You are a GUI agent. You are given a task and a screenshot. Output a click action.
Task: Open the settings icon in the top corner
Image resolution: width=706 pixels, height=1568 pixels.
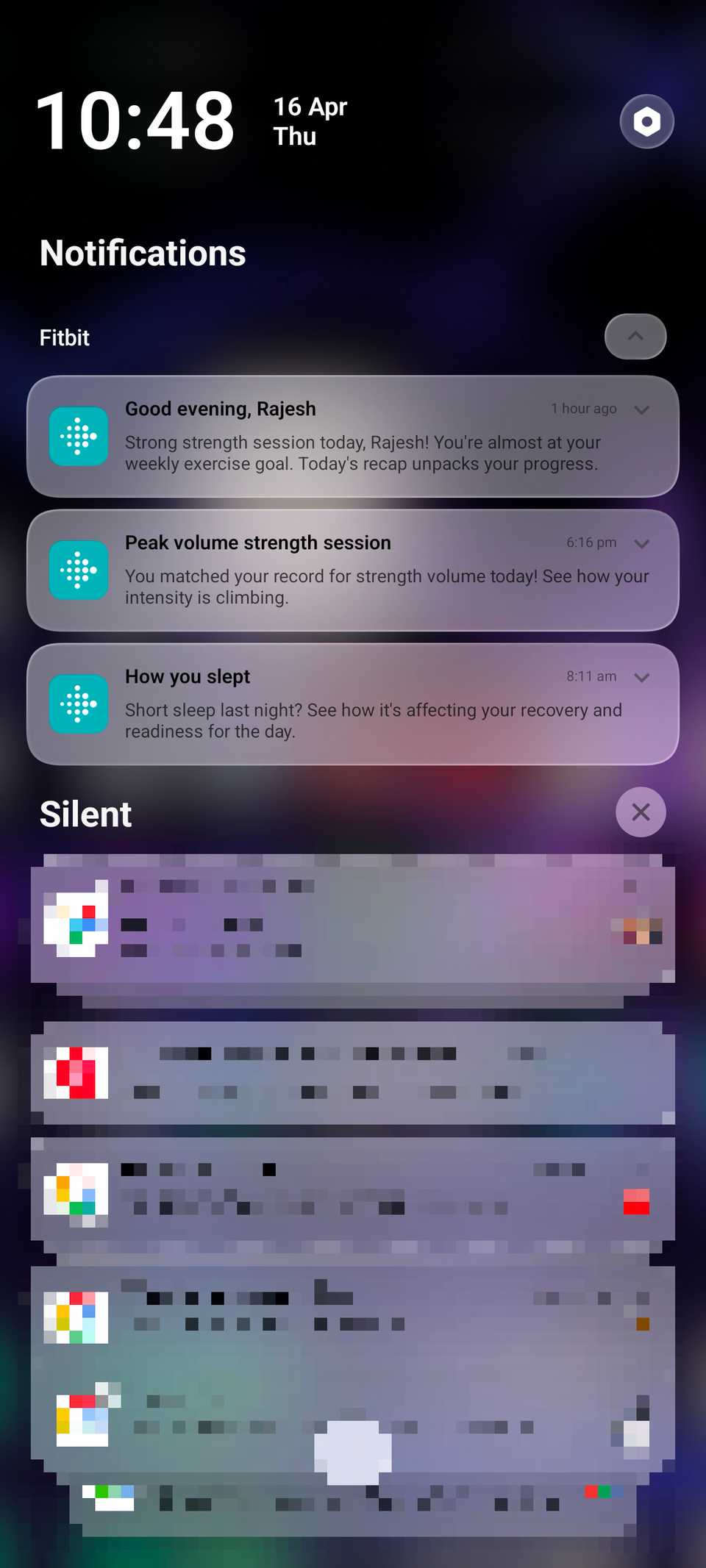coord(646,121)
